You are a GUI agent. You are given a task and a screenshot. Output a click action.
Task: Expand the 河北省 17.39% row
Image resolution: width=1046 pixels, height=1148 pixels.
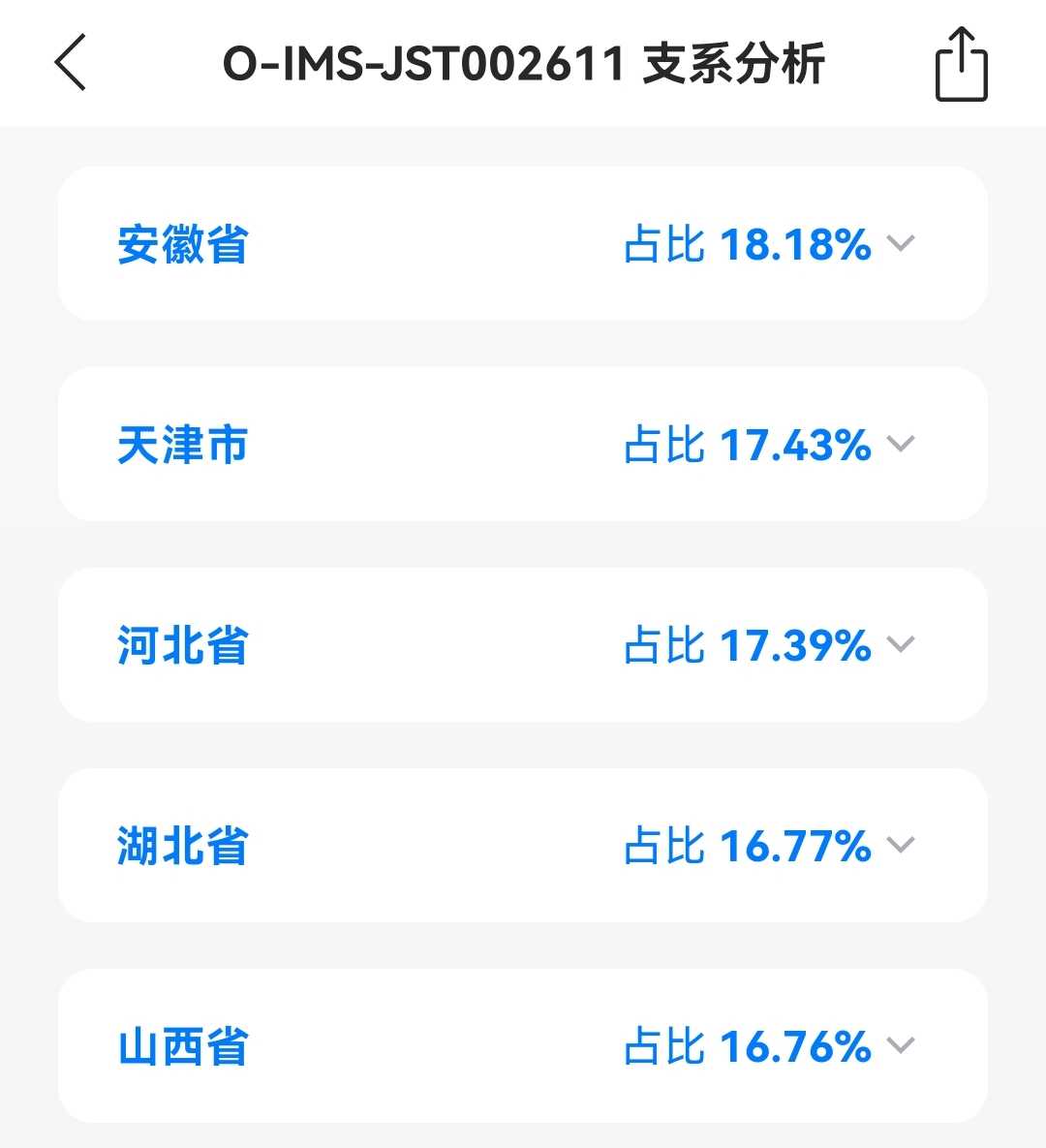click(x=901, y=644)
